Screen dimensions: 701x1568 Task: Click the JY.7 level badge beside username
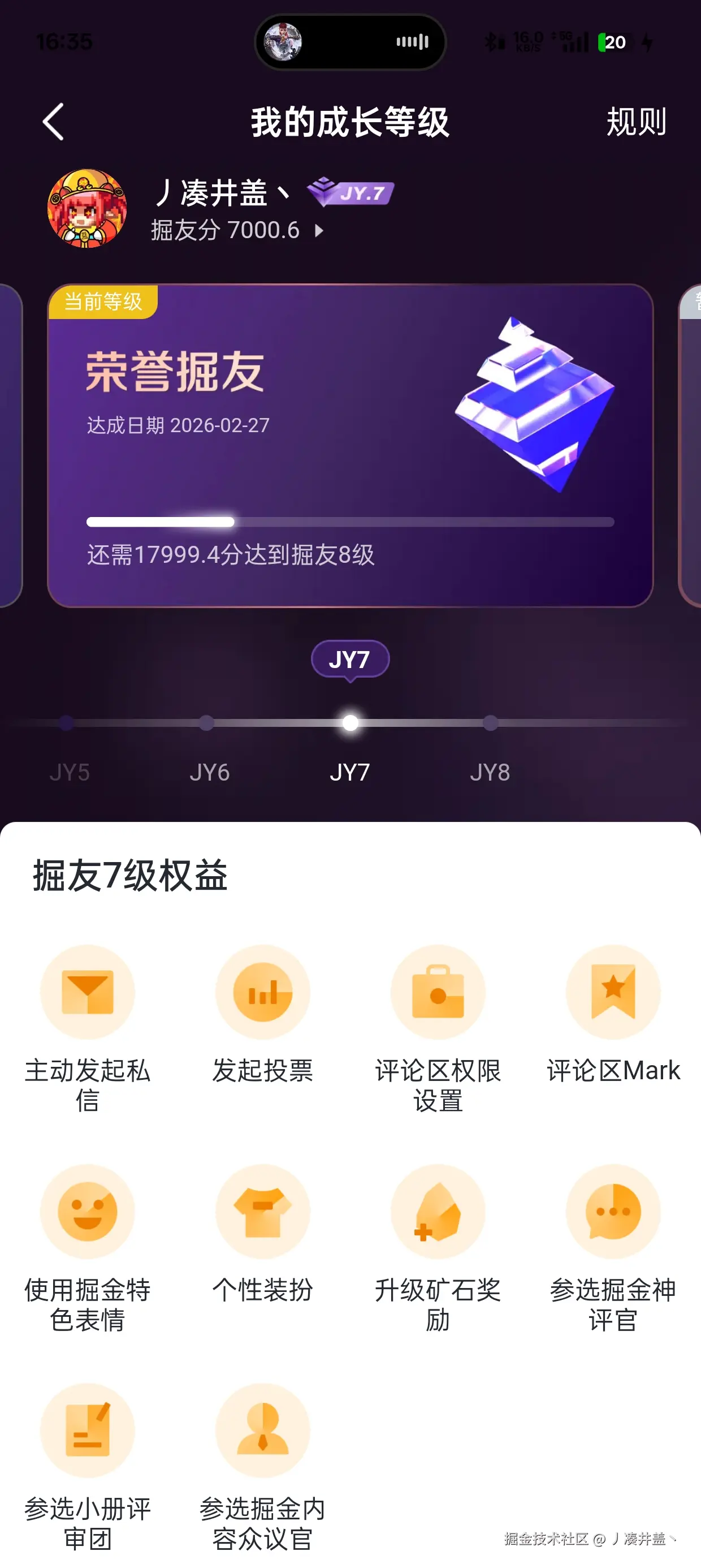350,192
